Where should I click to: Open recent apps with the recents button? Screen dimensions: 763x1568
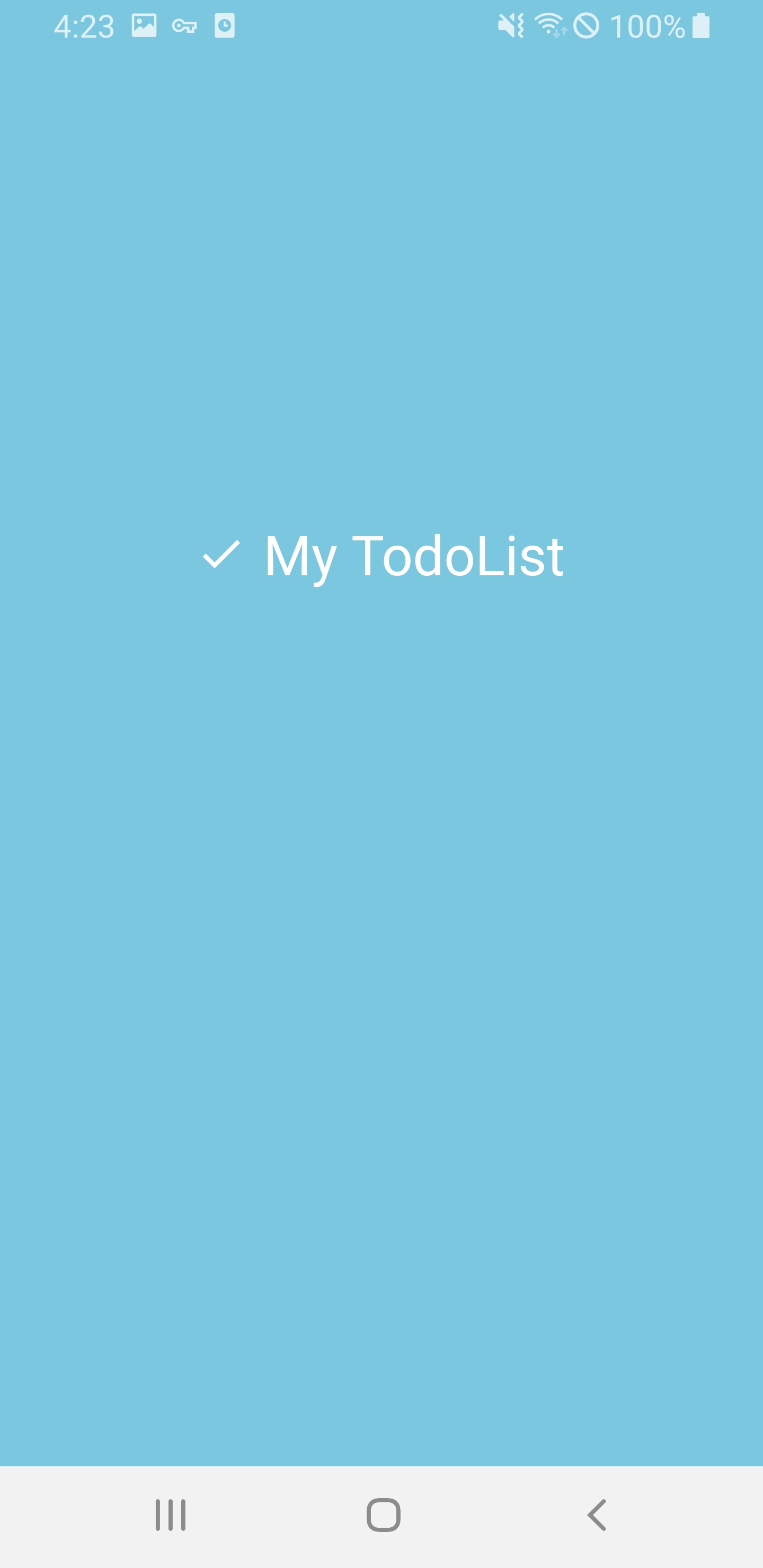point(170,1516)
